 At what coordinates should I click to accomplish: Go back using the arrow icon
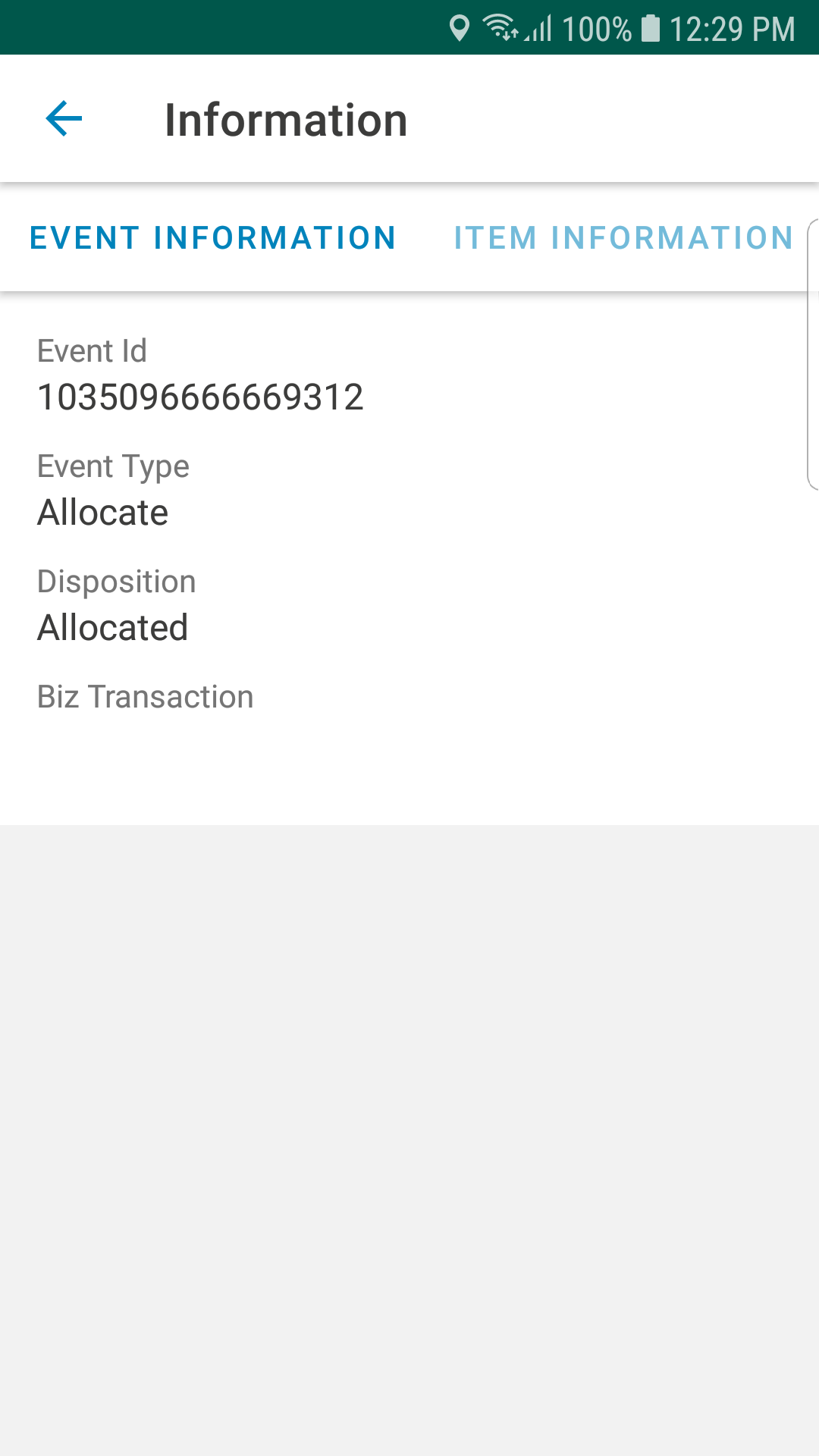[x=64, y=119]
